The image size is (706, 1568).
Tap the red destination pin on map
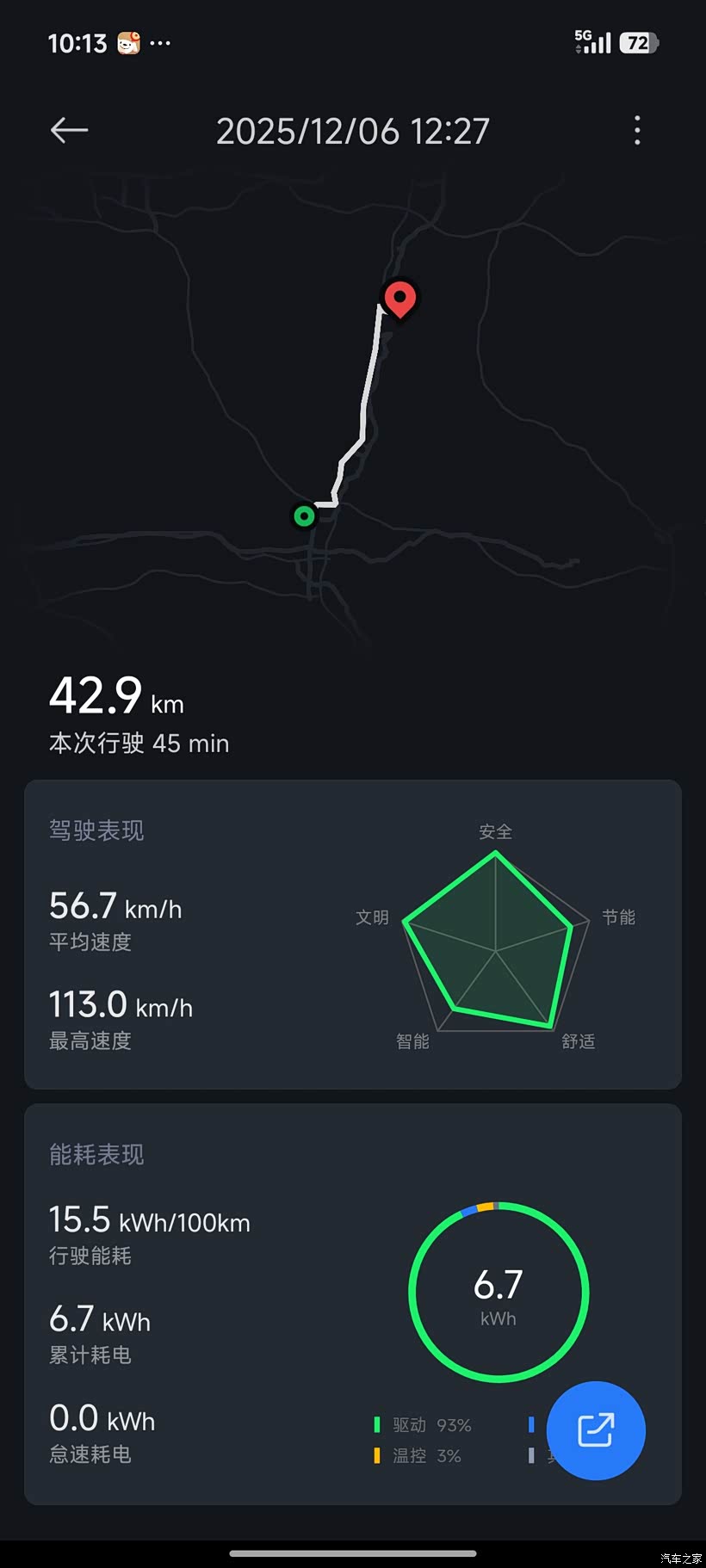[x=399, y=299]
